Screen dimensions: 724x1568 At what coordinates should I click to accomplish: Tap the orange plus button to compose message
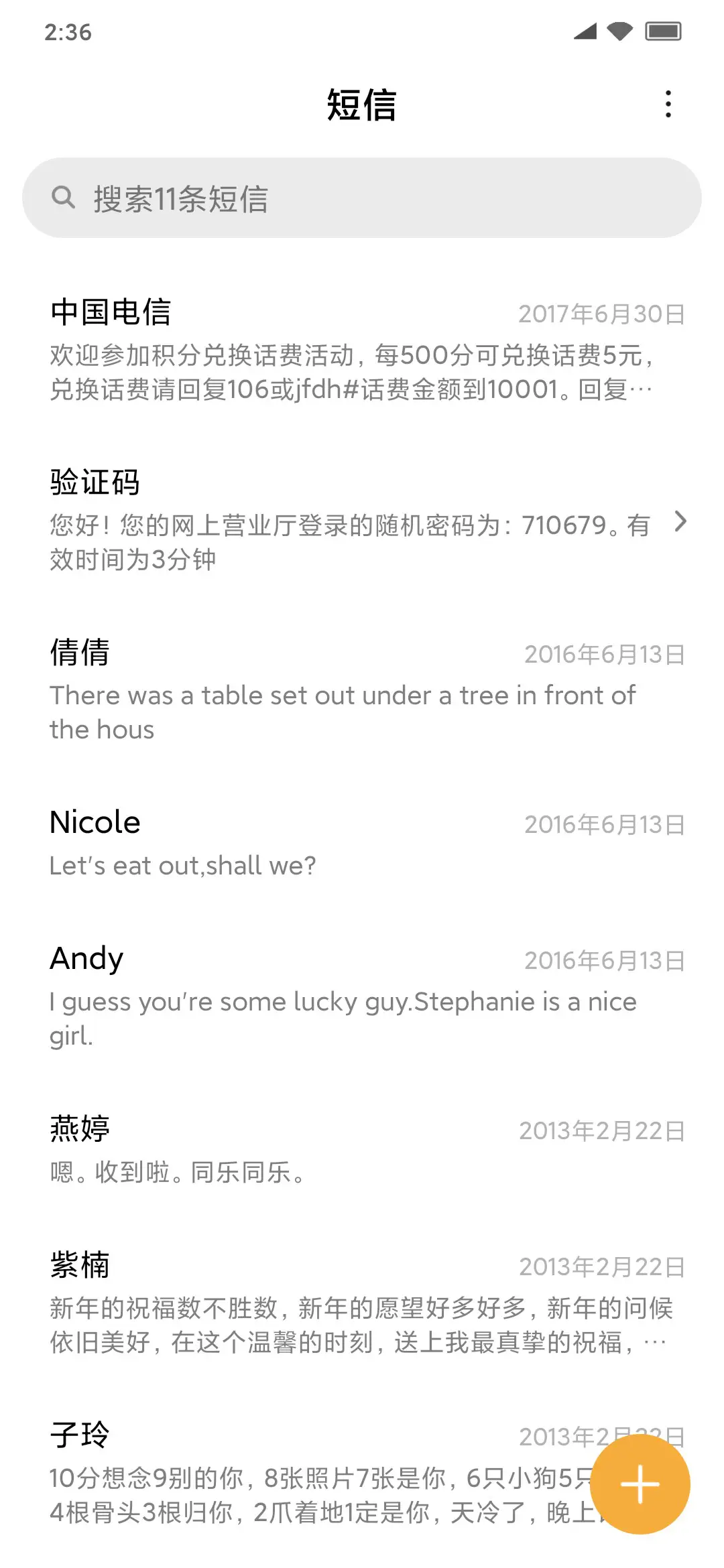click(640, 1484)
